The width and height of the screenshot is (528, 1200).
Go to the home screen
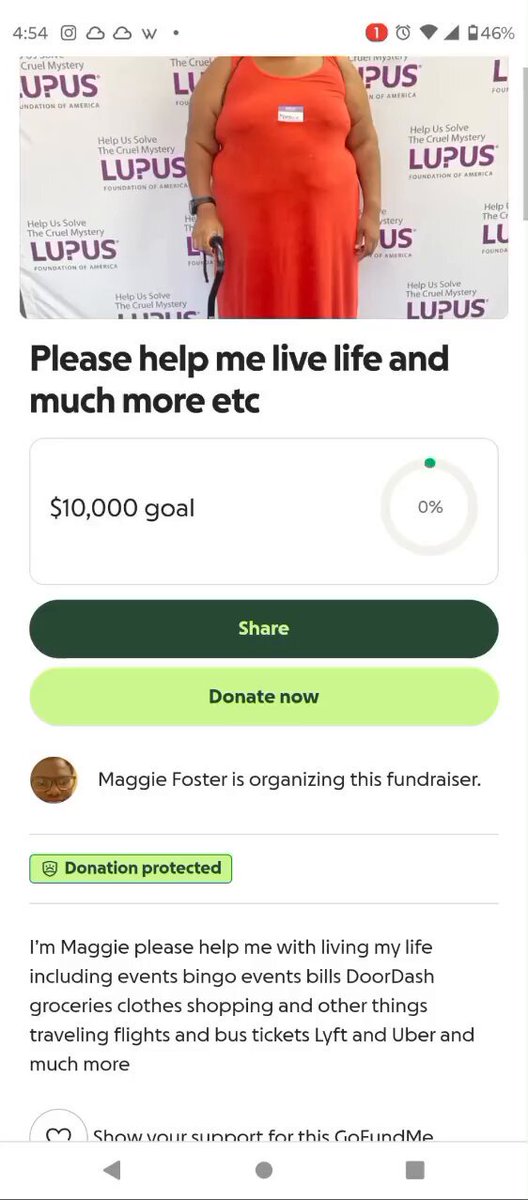click(x=264, y=1170)
